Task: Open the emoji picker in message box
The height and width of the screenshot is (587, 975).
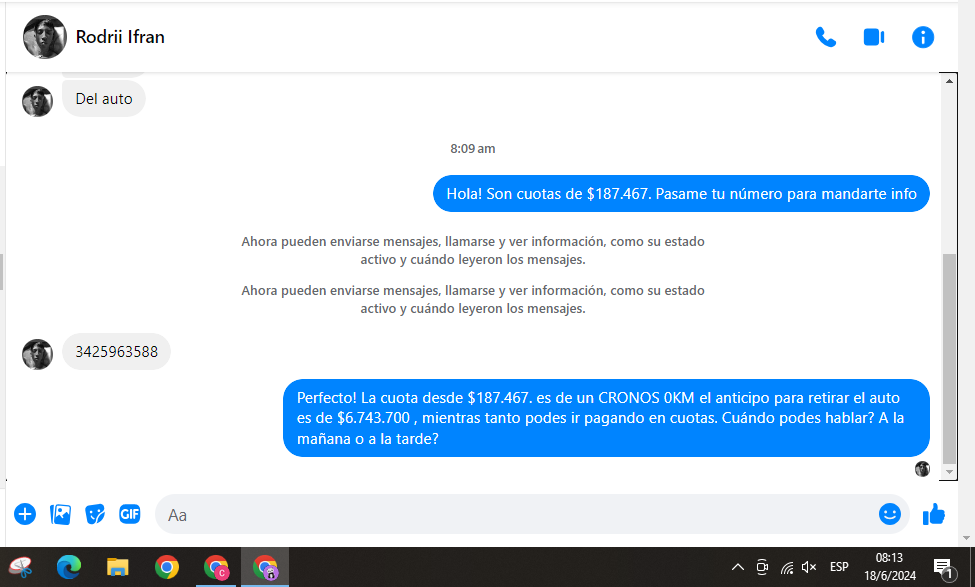Action: [x=889, y=514]
